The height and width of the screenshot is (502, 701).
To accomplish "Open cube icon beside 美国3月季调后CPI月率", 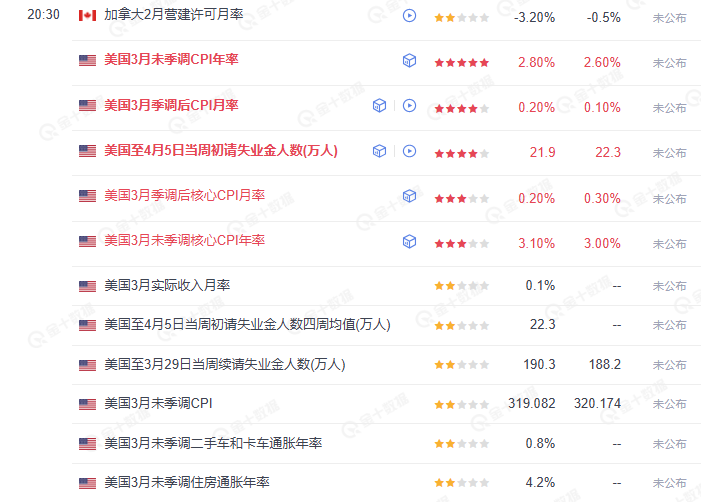I will click(379, 105).
